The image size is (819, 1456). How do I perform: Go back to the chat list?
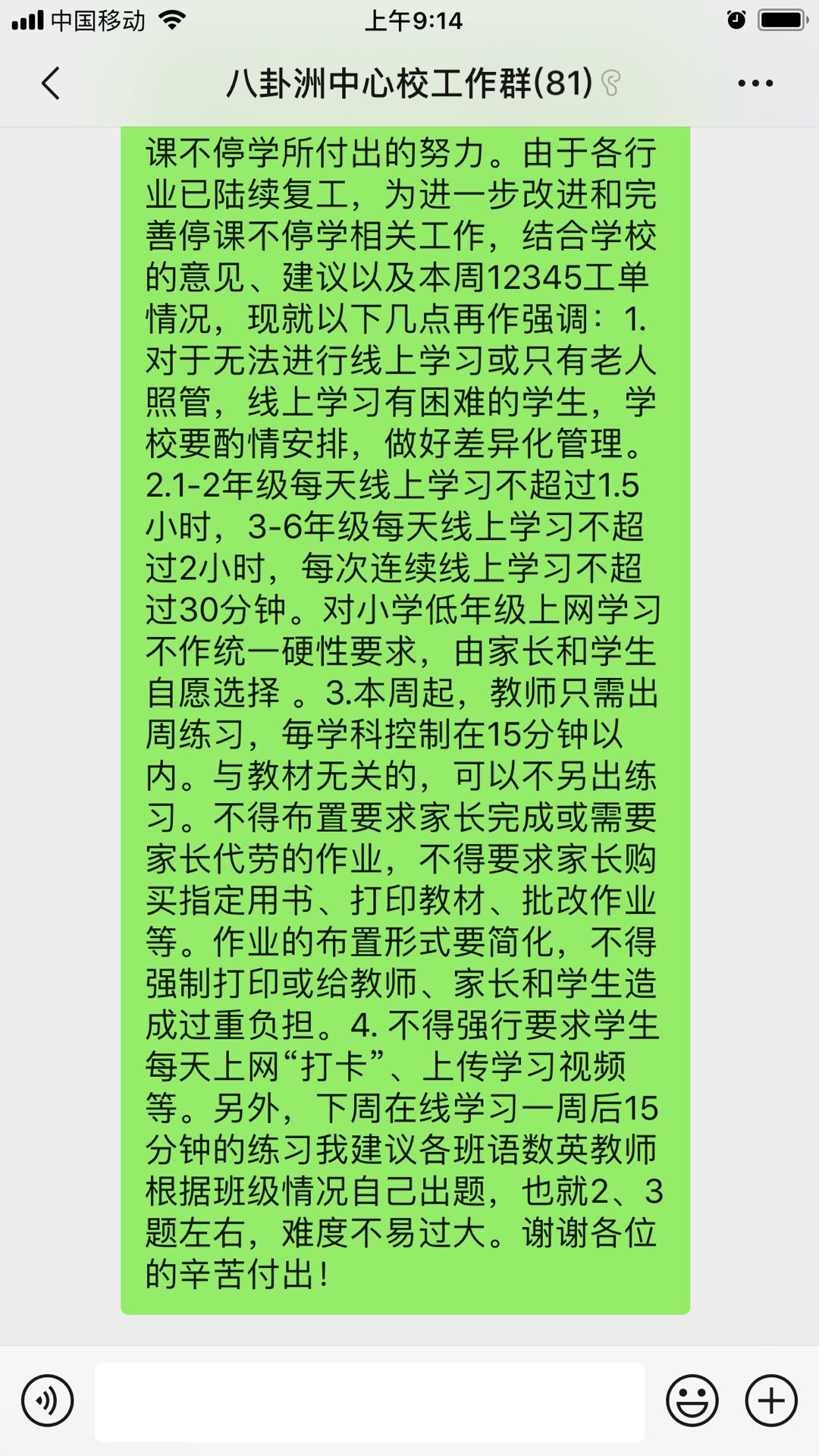click(51, 83)
